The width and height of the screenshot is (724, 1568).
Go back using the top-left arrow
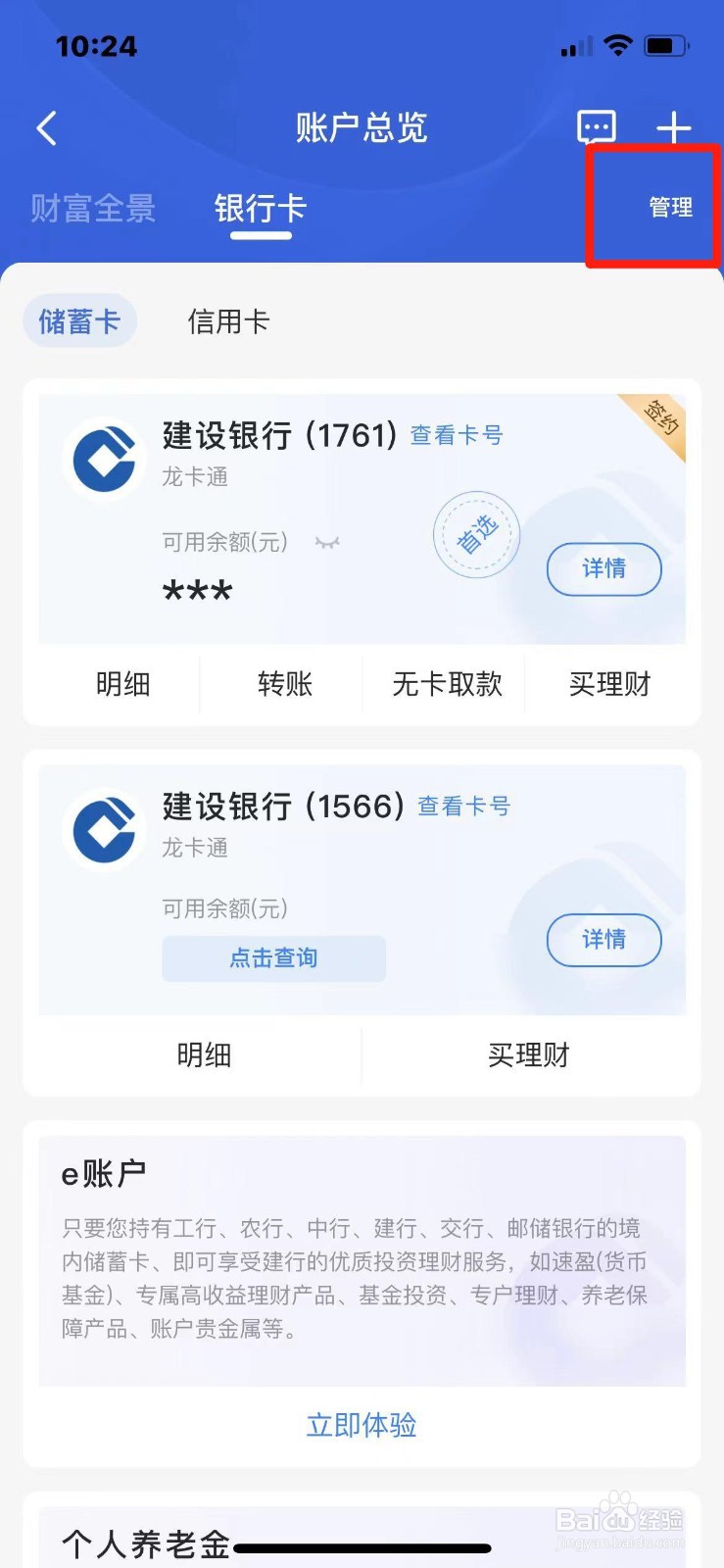(x=46, y=128)
